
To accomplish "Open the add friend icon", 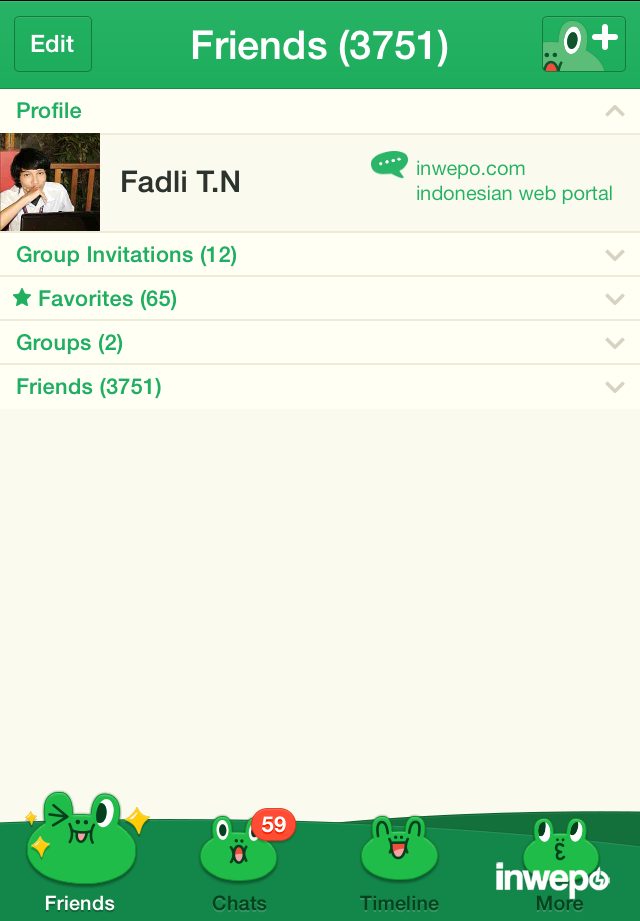I will tap(583, 44).
